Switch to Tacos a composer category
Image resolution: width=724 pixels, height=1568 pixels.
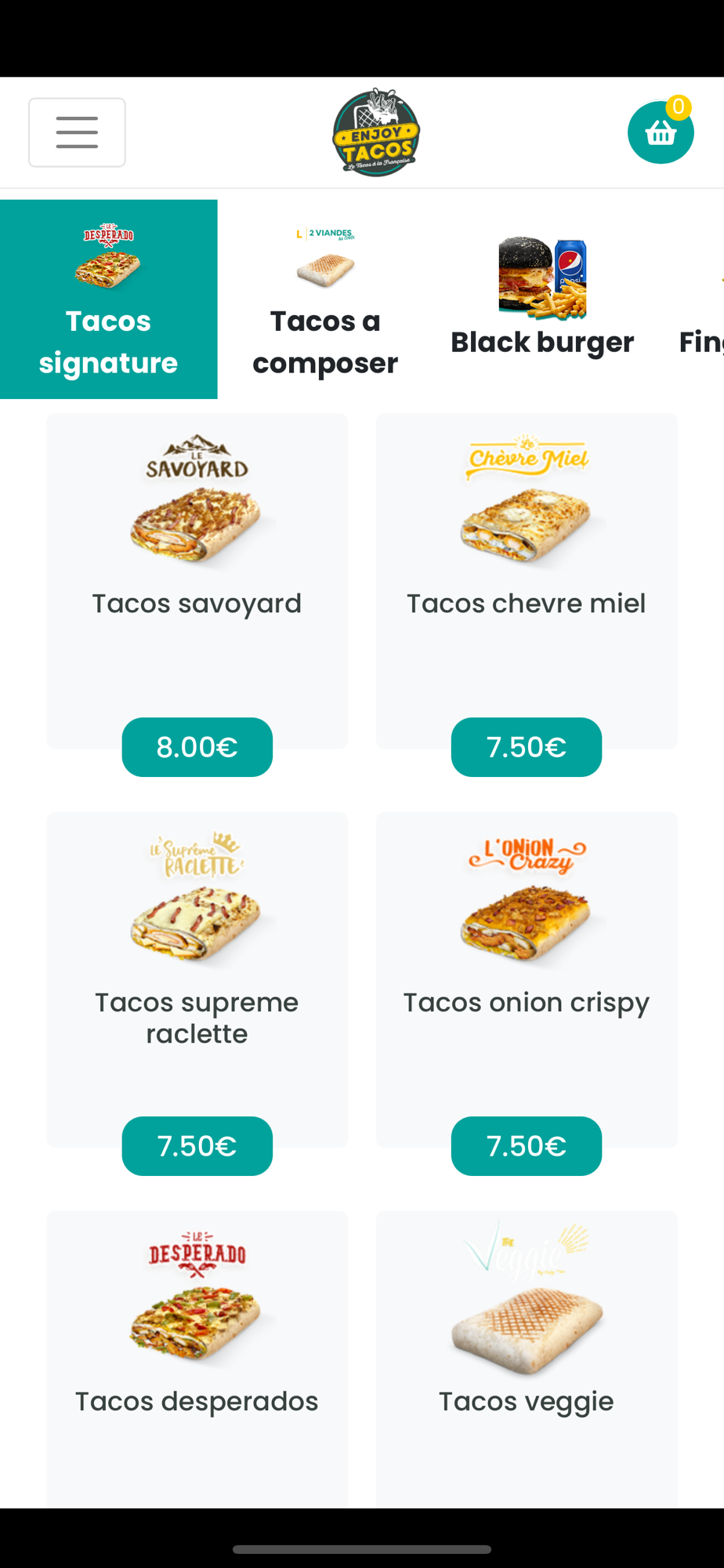point(325,299)
